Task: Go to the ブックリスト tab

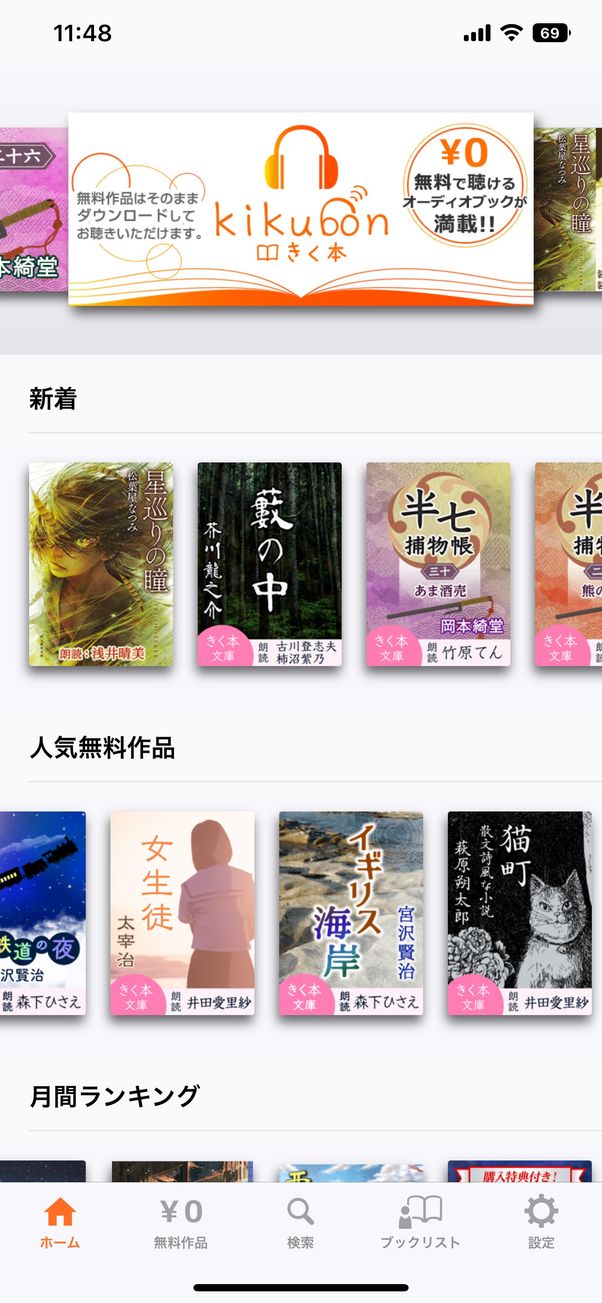Action: click(420, 1223)
